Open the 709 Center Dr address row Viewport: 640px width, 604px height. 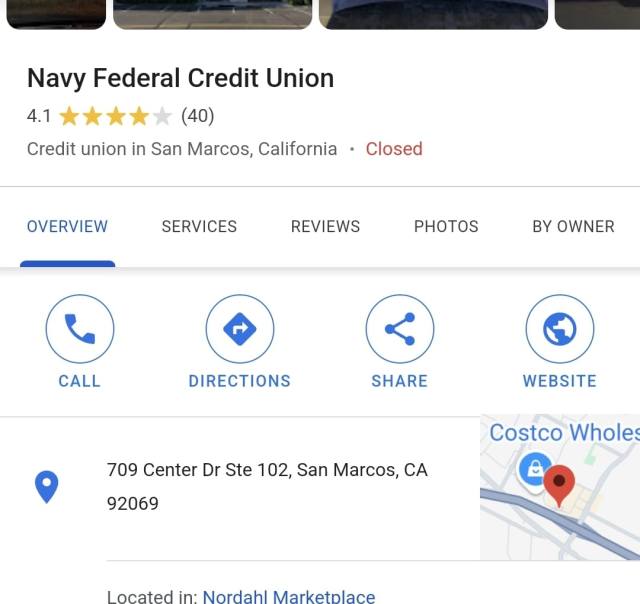click(x=267, y=486)
